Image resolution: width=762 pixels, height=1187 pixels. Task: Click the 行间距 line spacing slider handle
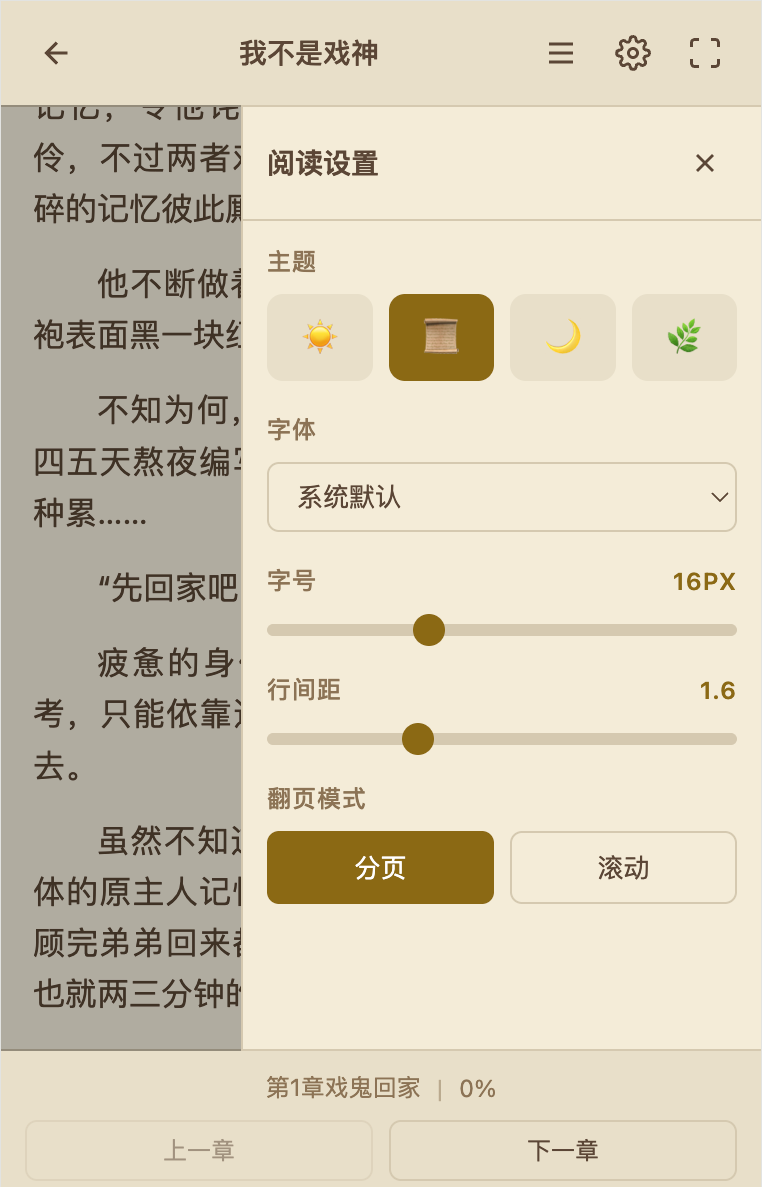coord(416,739)
